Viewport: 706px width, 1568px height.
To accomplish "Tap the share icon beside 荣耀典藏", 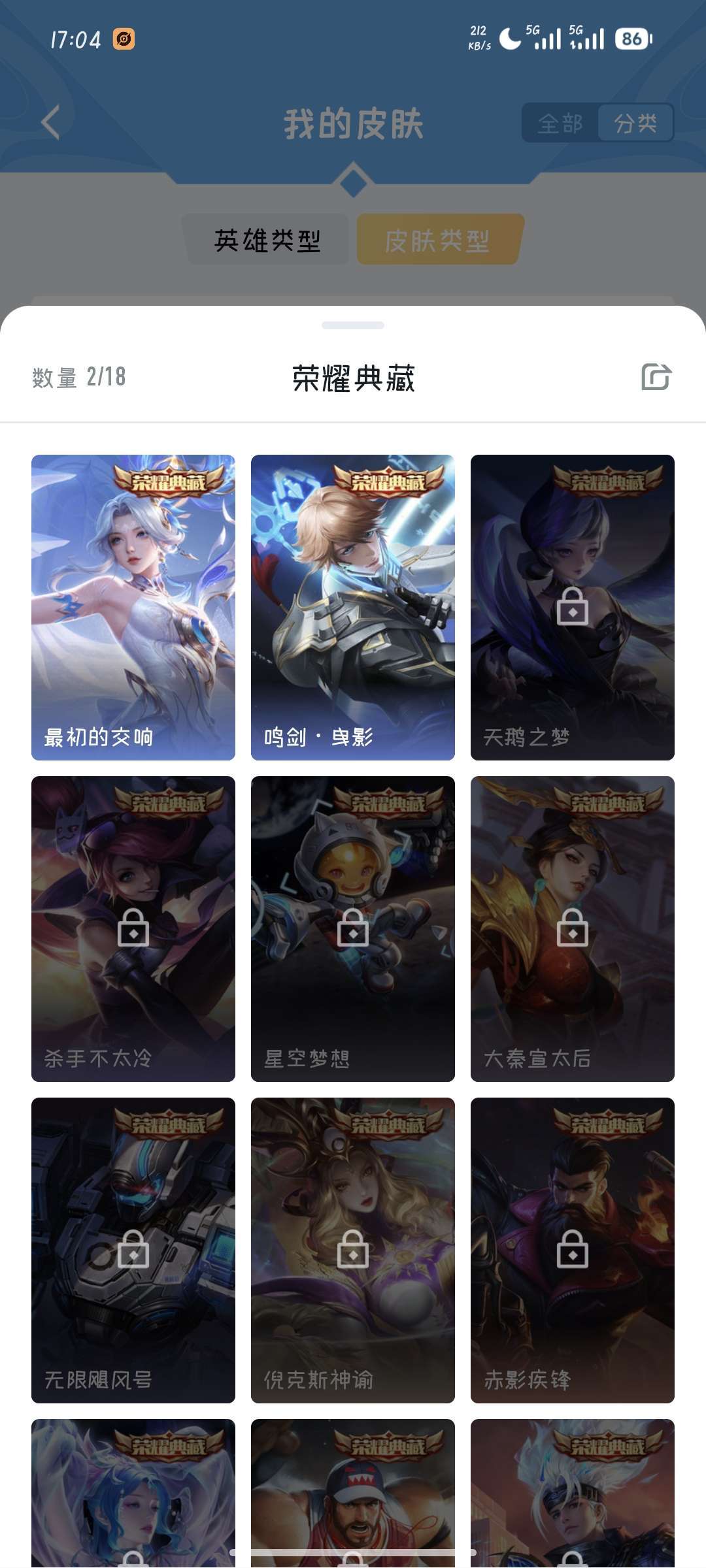I will (656, 377).
